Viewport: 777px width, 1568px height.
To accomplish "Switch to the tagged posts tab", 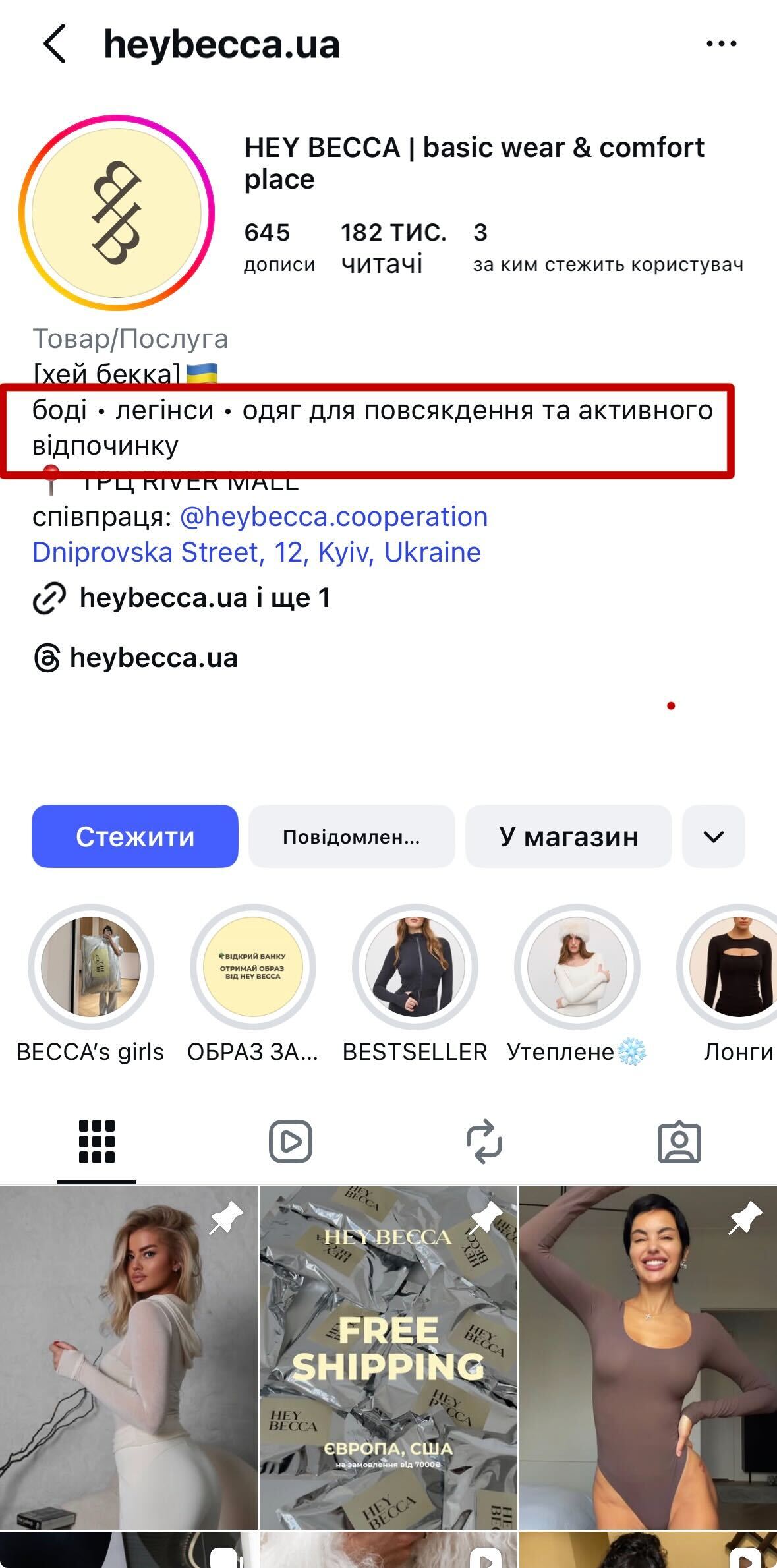I will 679,1142.
